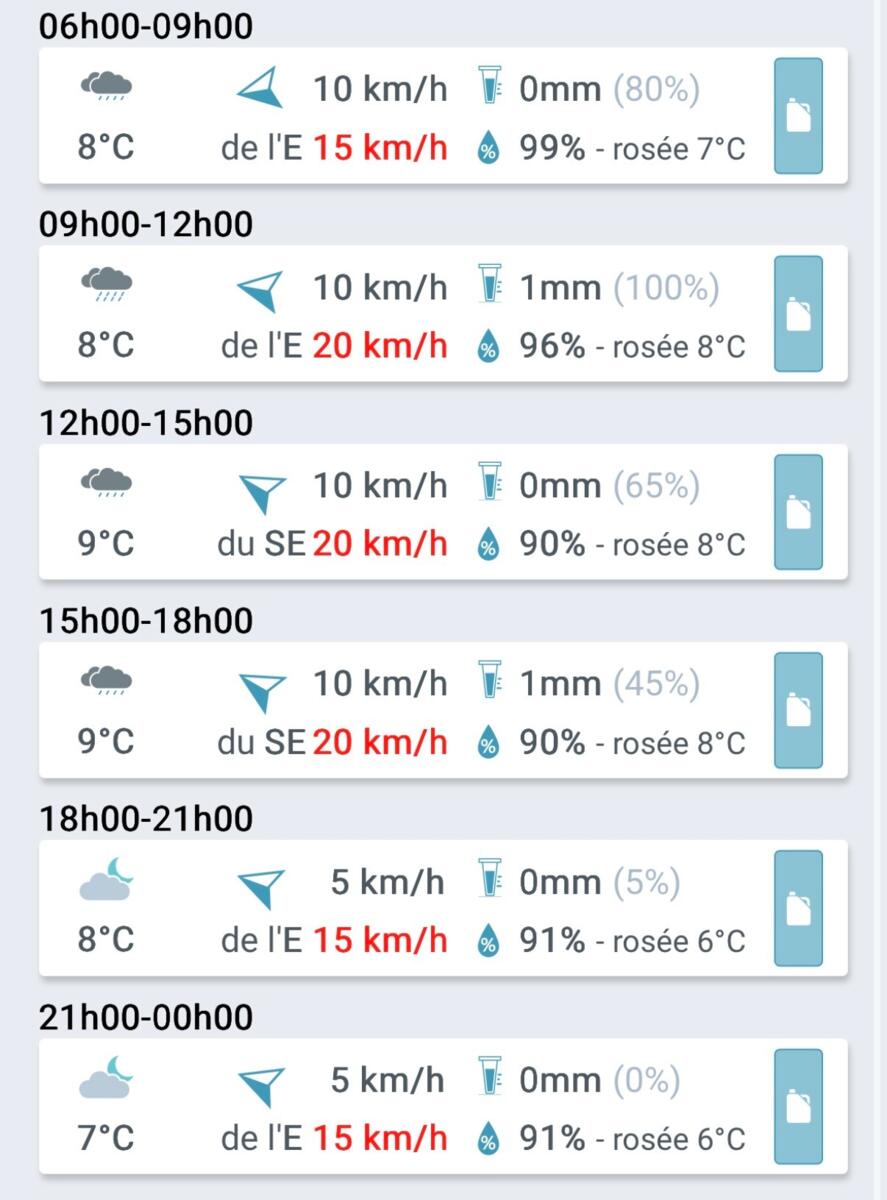View spraying details for the 12h00-15h00 slot
Screen dimensions: 887x1200
click(x=798, y=512)
